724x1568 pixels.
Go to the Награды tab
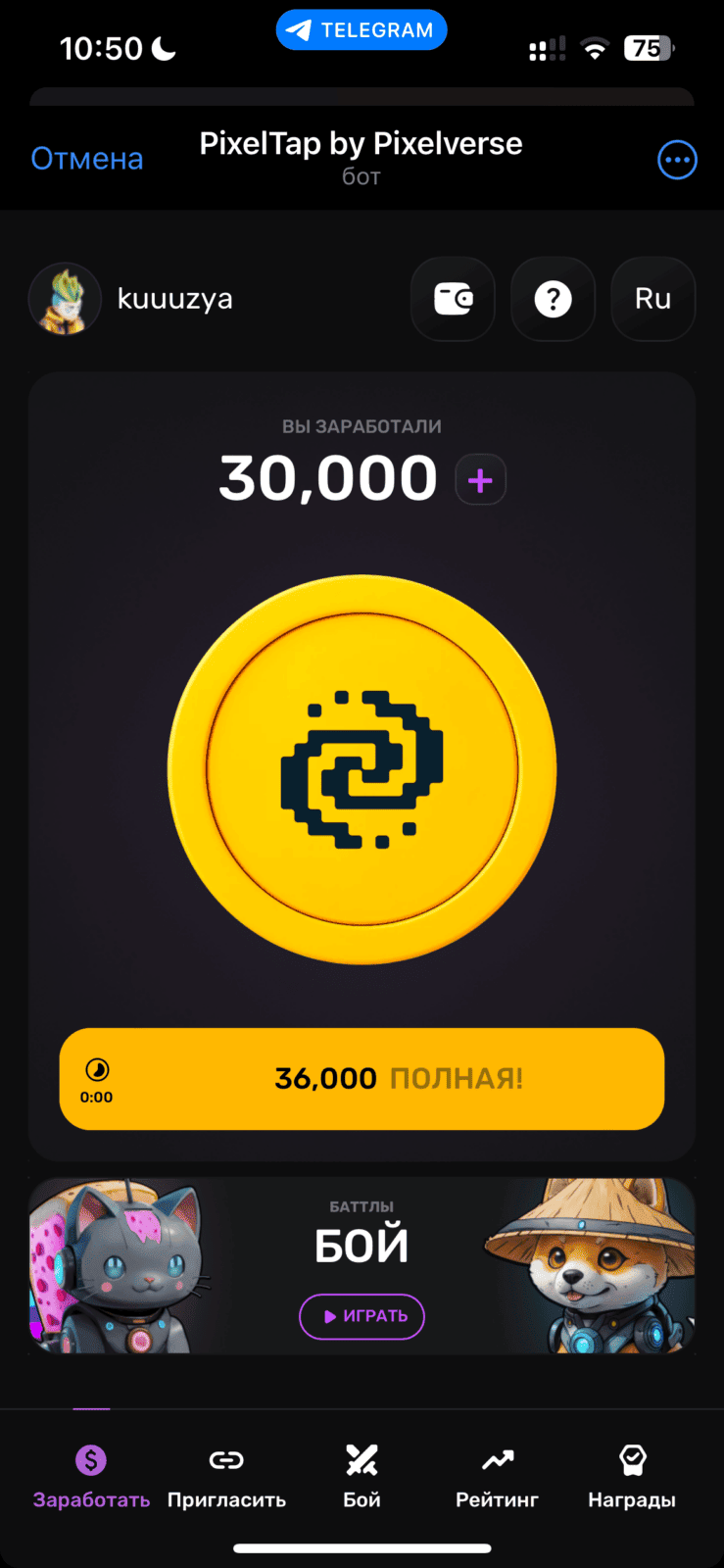[x=632, y=1478]
